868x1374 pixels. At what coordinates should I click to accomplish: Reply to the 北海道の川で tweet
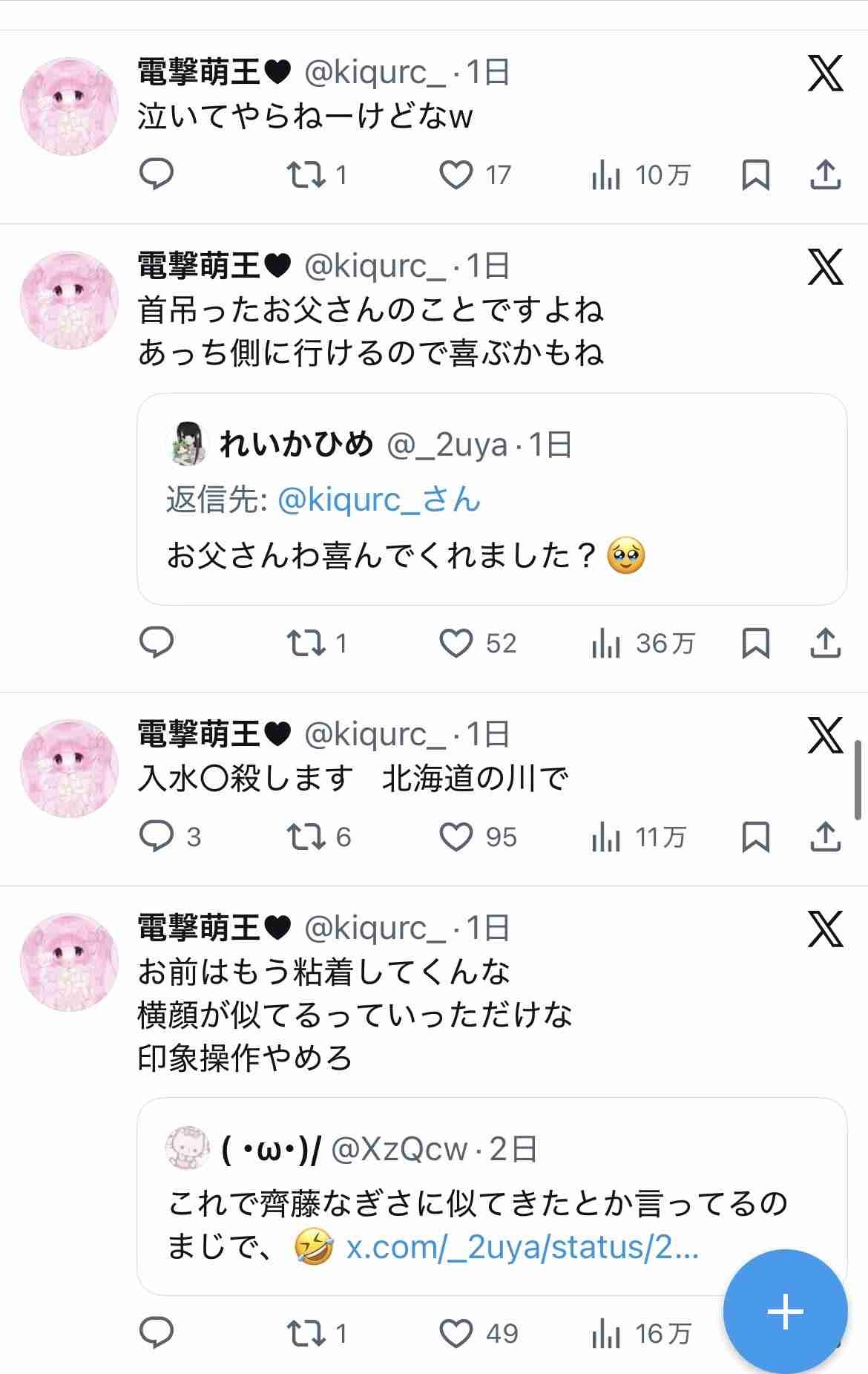(x=157, y=837)
